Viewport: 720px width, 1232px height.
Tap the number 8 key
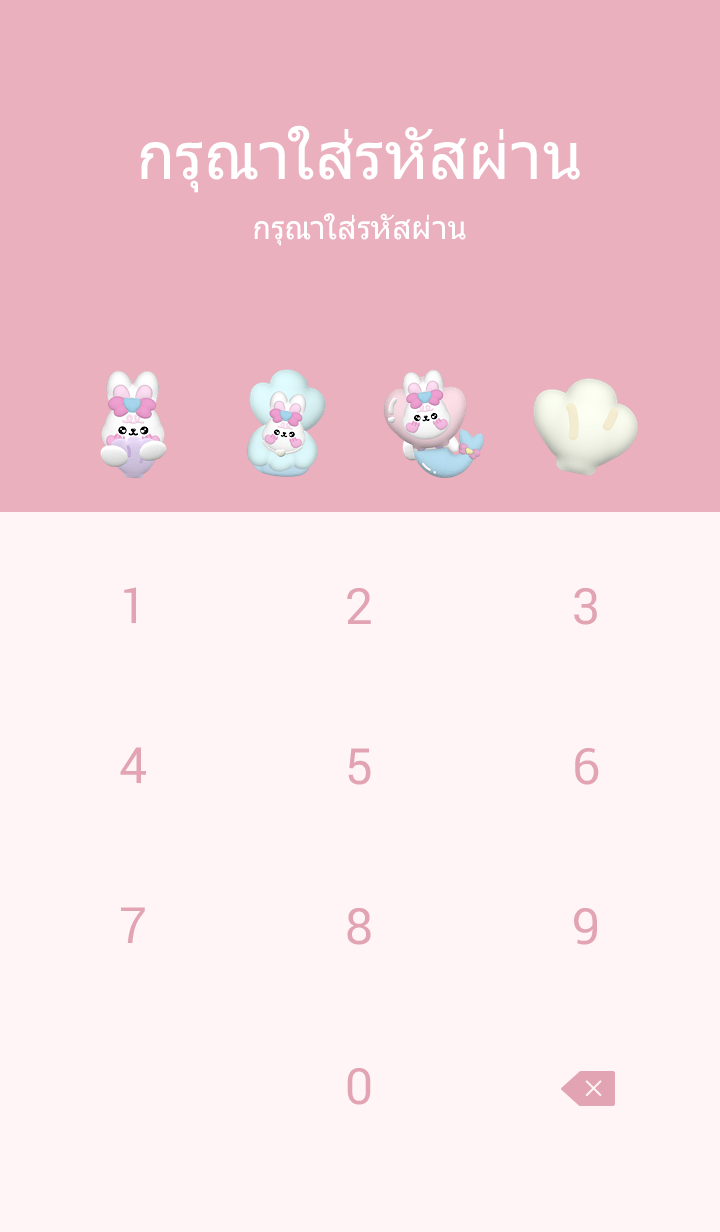point(359,927)
